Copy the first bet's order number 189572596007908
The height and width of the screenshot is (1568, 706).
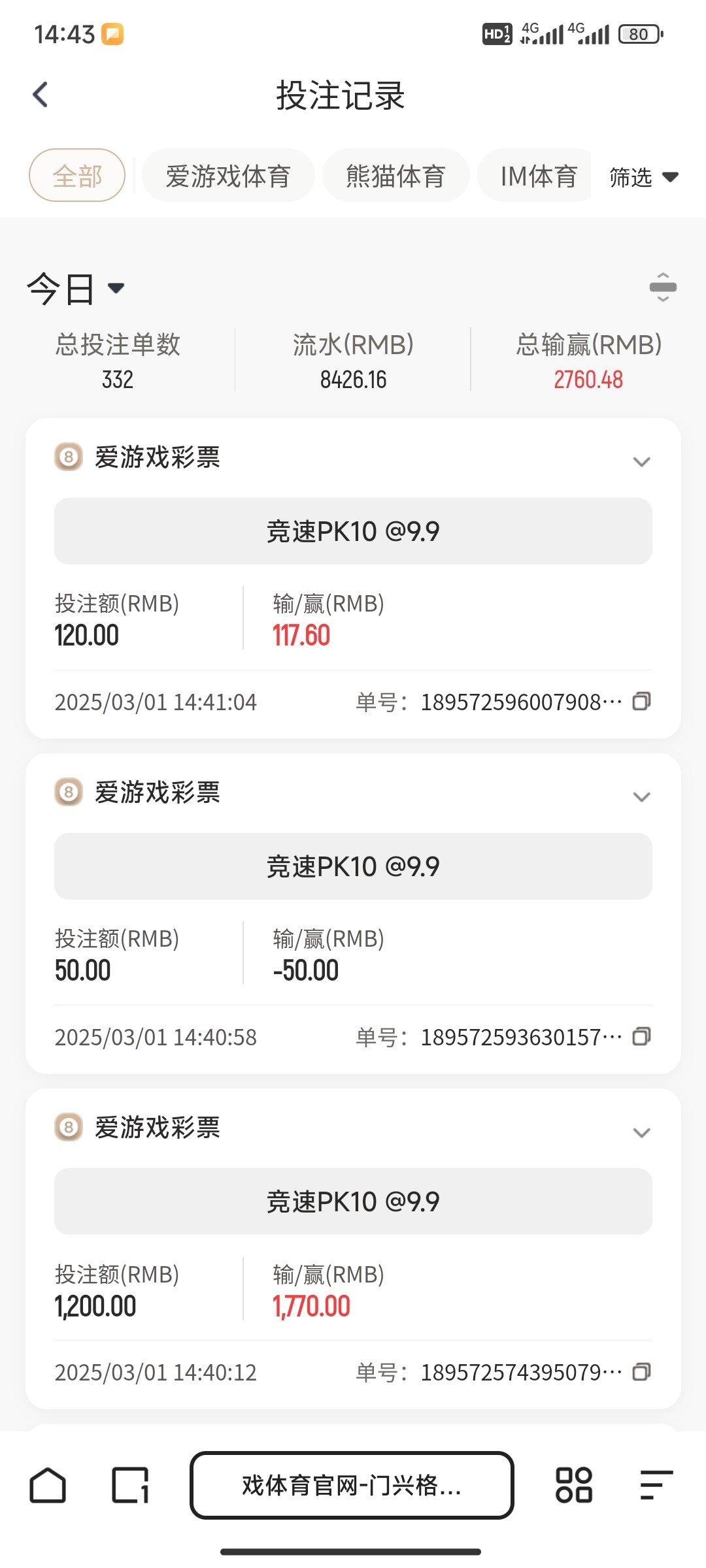641,701
